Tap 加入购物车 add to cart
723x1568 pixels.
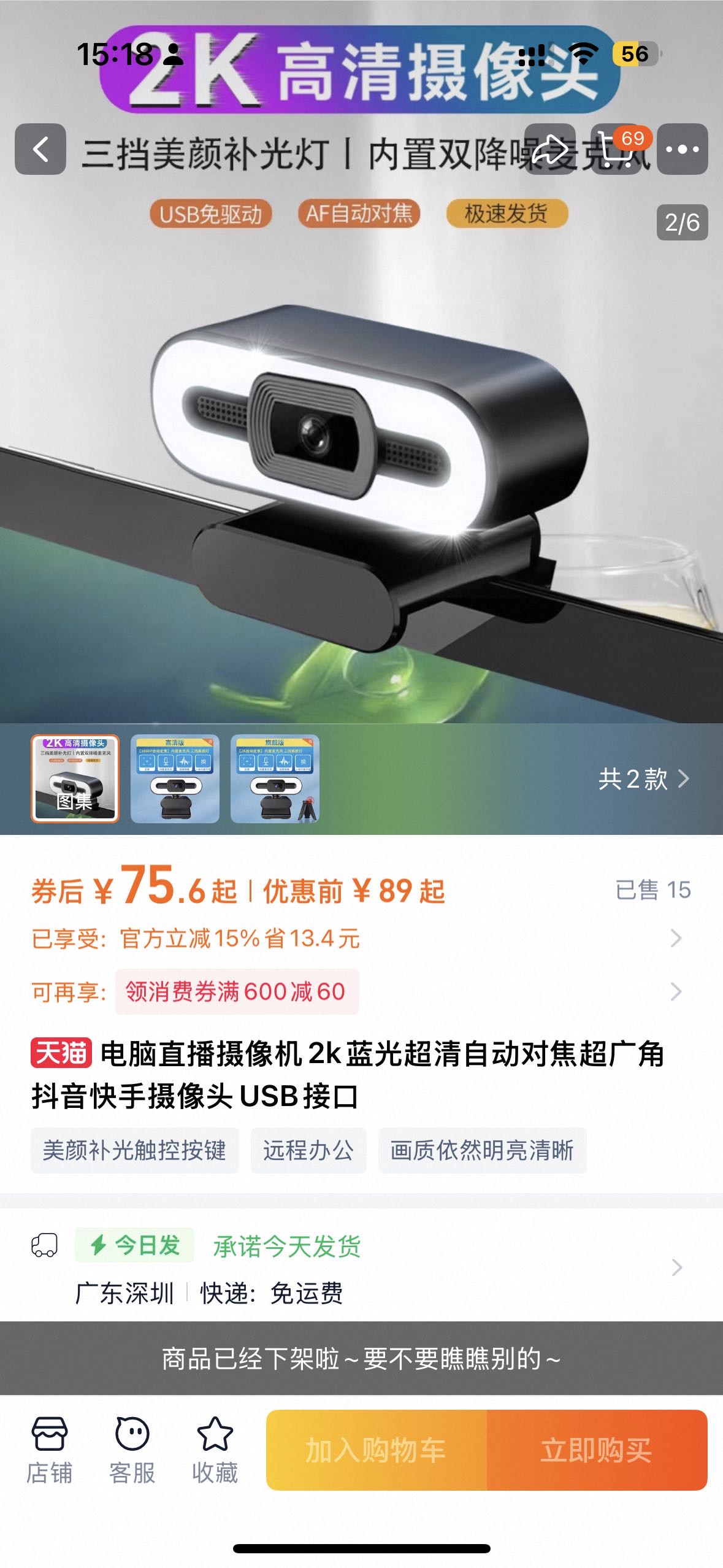[x=377, y=1450]
